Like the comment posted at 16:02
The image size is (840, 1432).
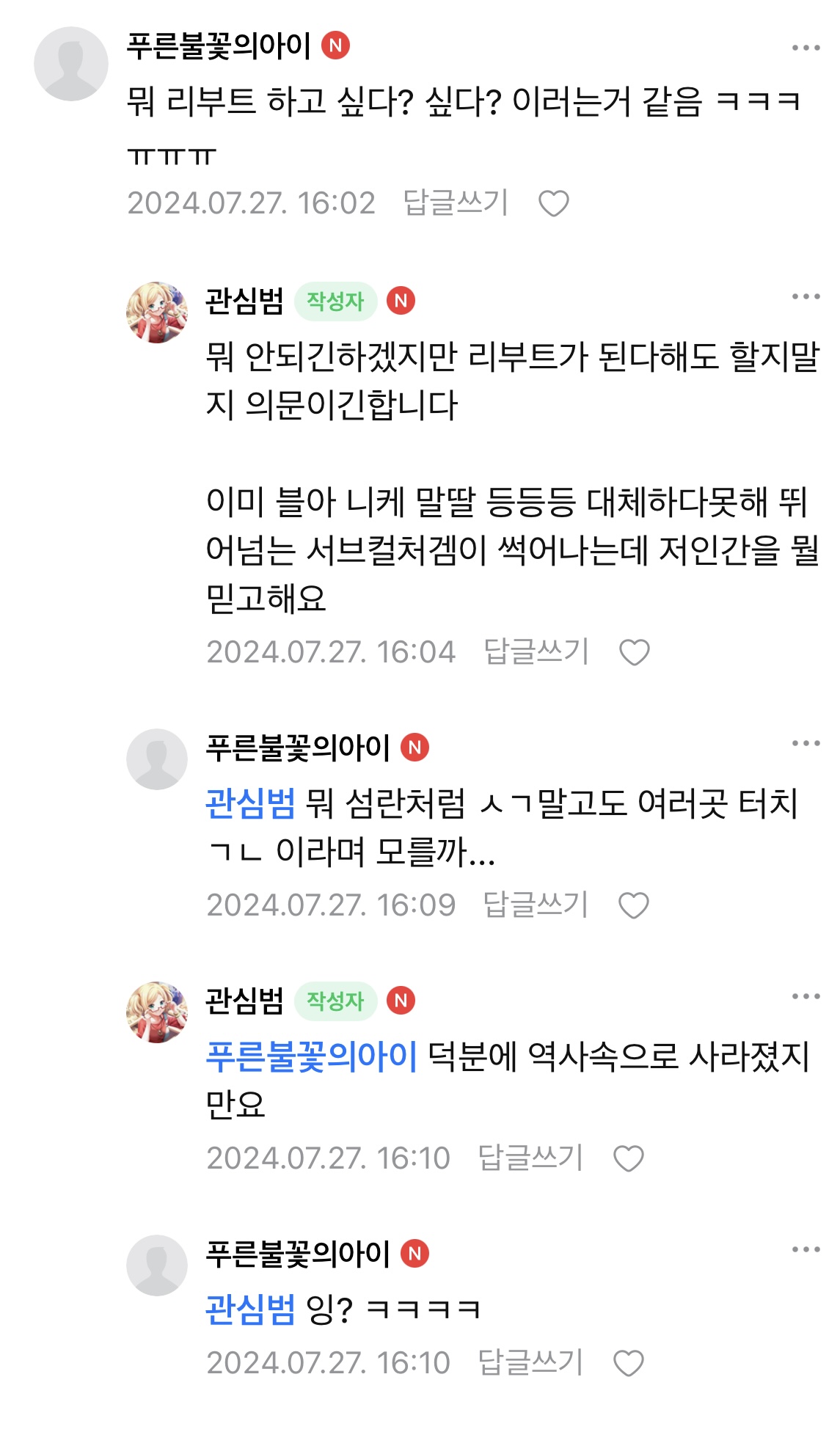coord(553,203)
